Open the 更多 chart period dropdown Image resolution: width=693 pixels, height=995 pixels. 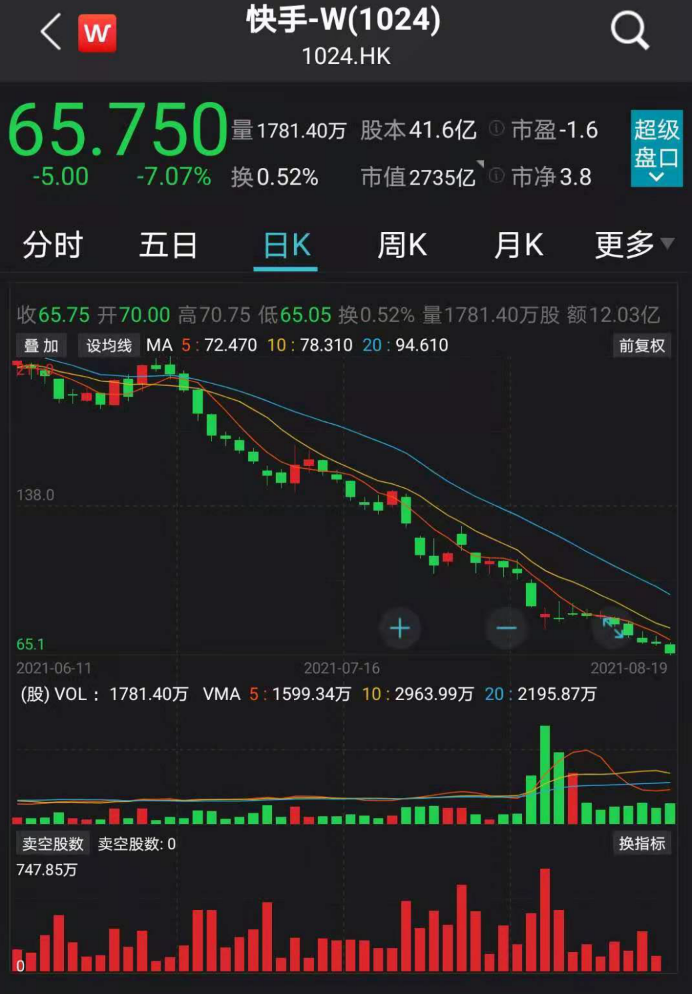[x=634, y=245]
